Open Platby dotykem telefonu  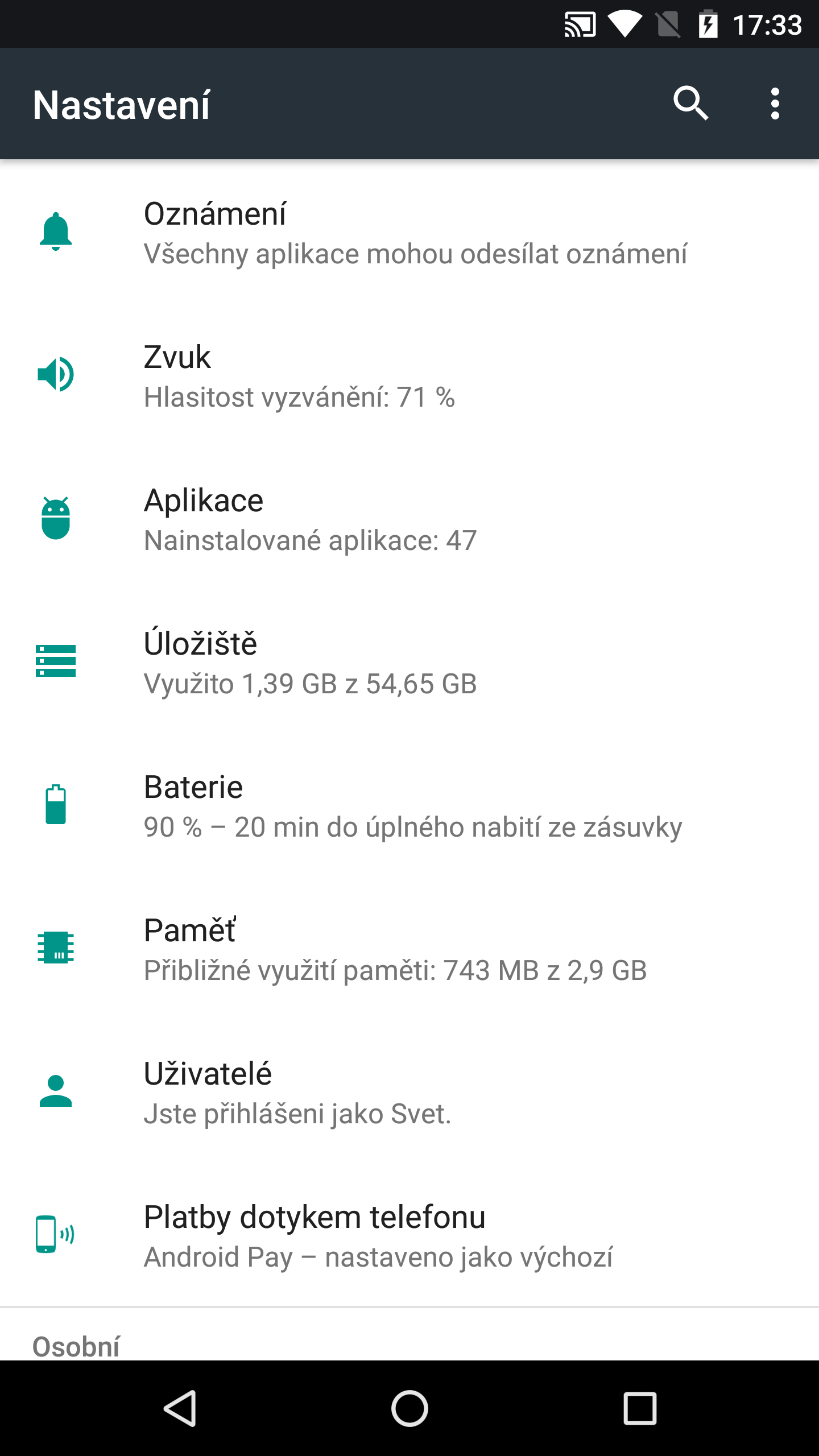(x=409, y=1236)
